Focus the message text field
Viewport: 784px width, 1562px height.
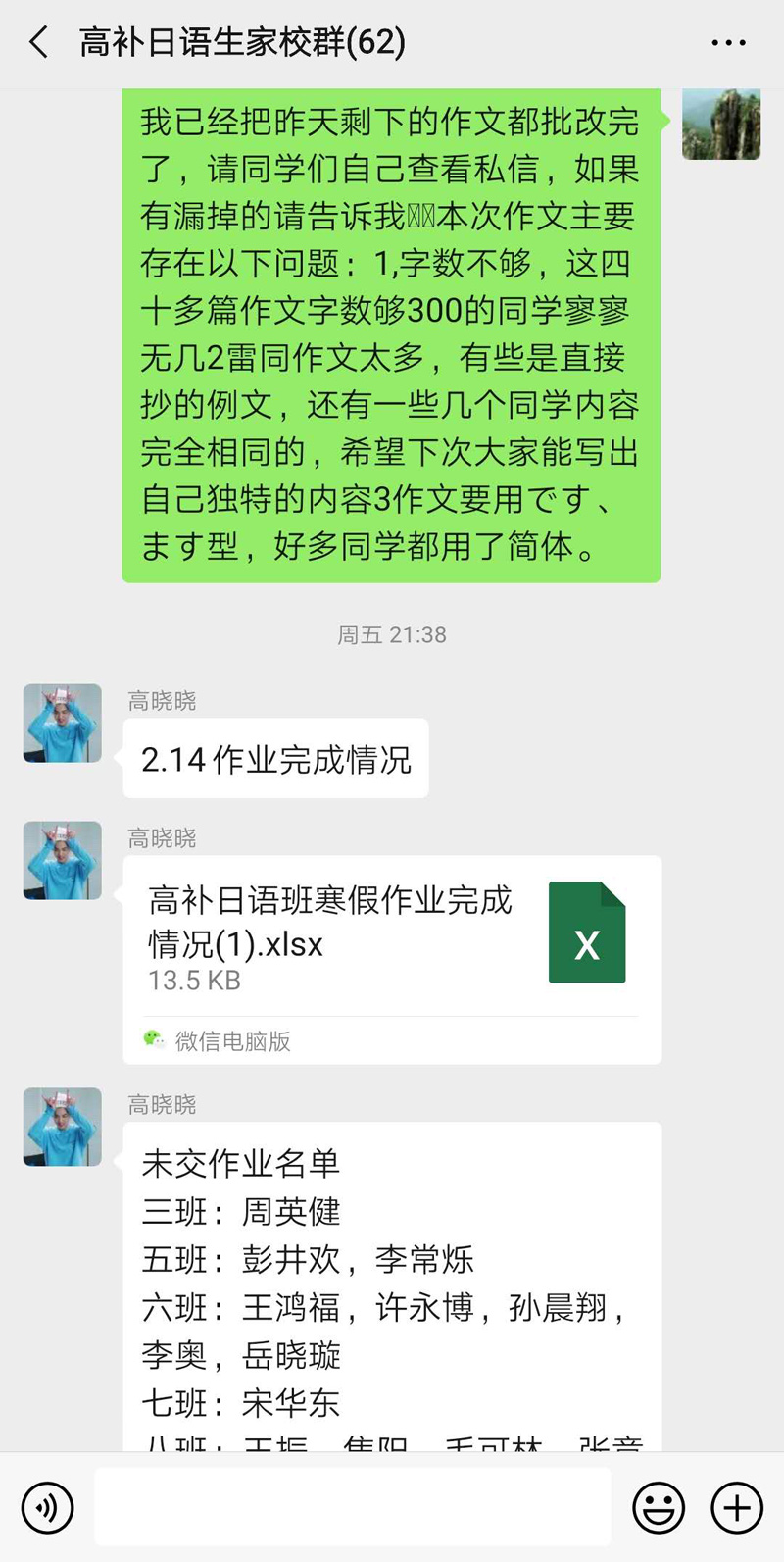(353, 1506)
